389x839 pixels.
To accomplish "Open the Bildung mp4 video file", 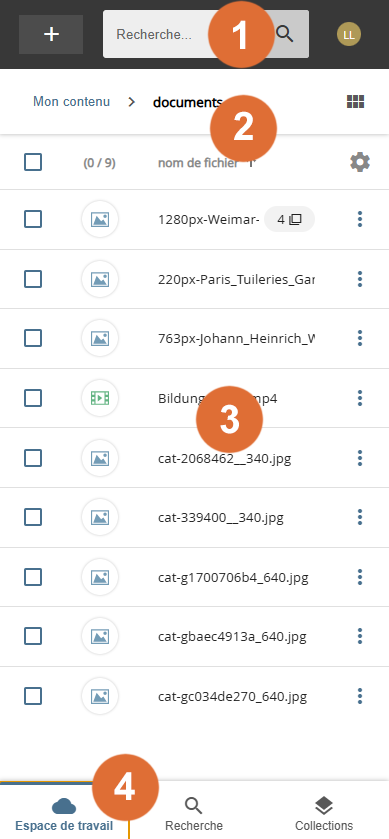I will point(218,398).
